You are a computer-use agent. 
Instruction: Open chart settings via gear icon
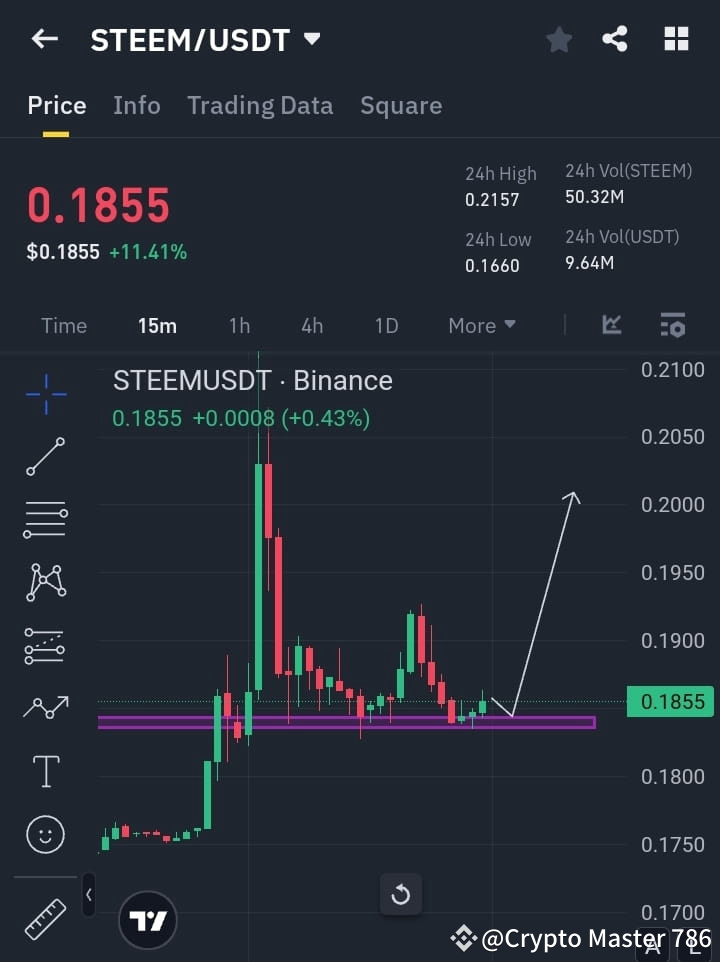point(672,325)
